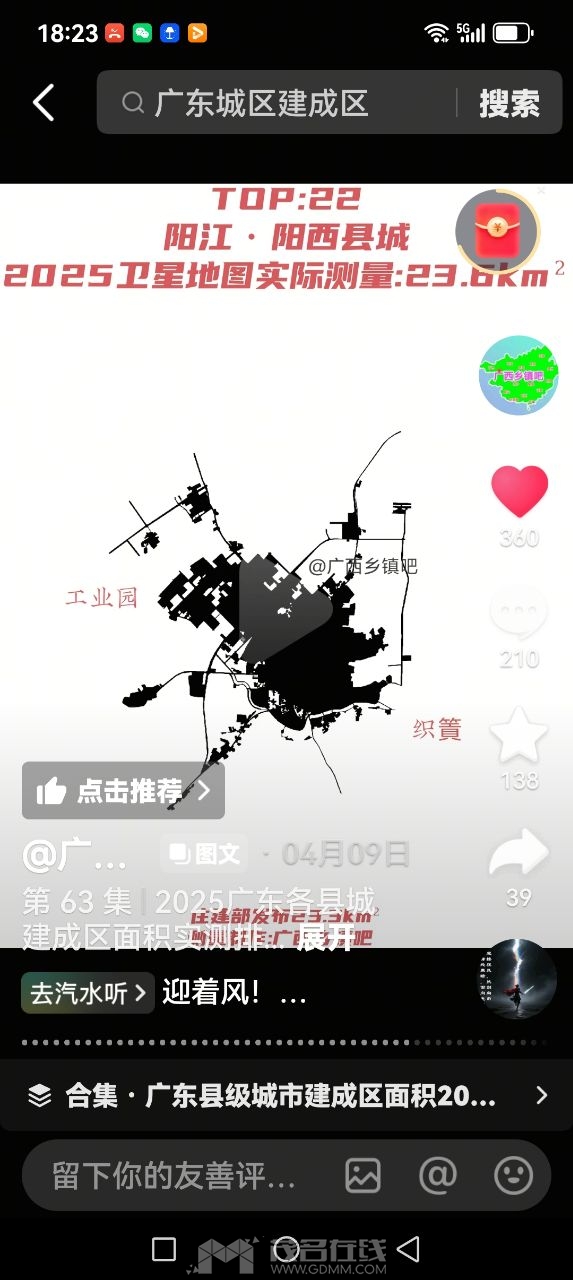Screen dimensions: 573x1280
Task: Like this post with the heart icon
Action: click(519, 491)
